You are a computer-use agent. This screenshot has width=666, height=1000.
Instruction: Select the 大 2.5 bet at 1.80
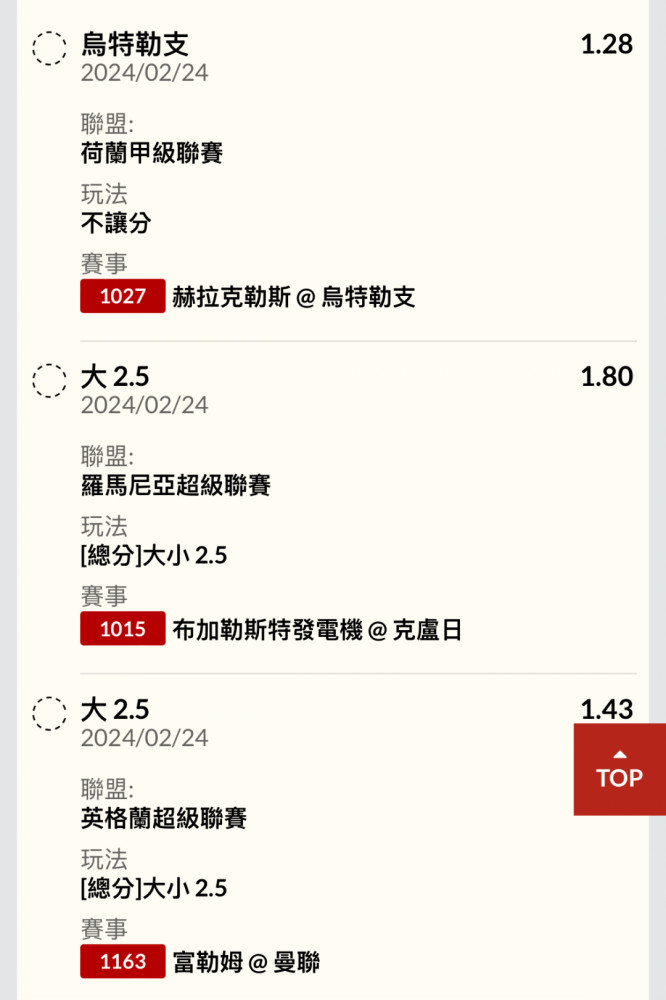click(x=50, y=380)
